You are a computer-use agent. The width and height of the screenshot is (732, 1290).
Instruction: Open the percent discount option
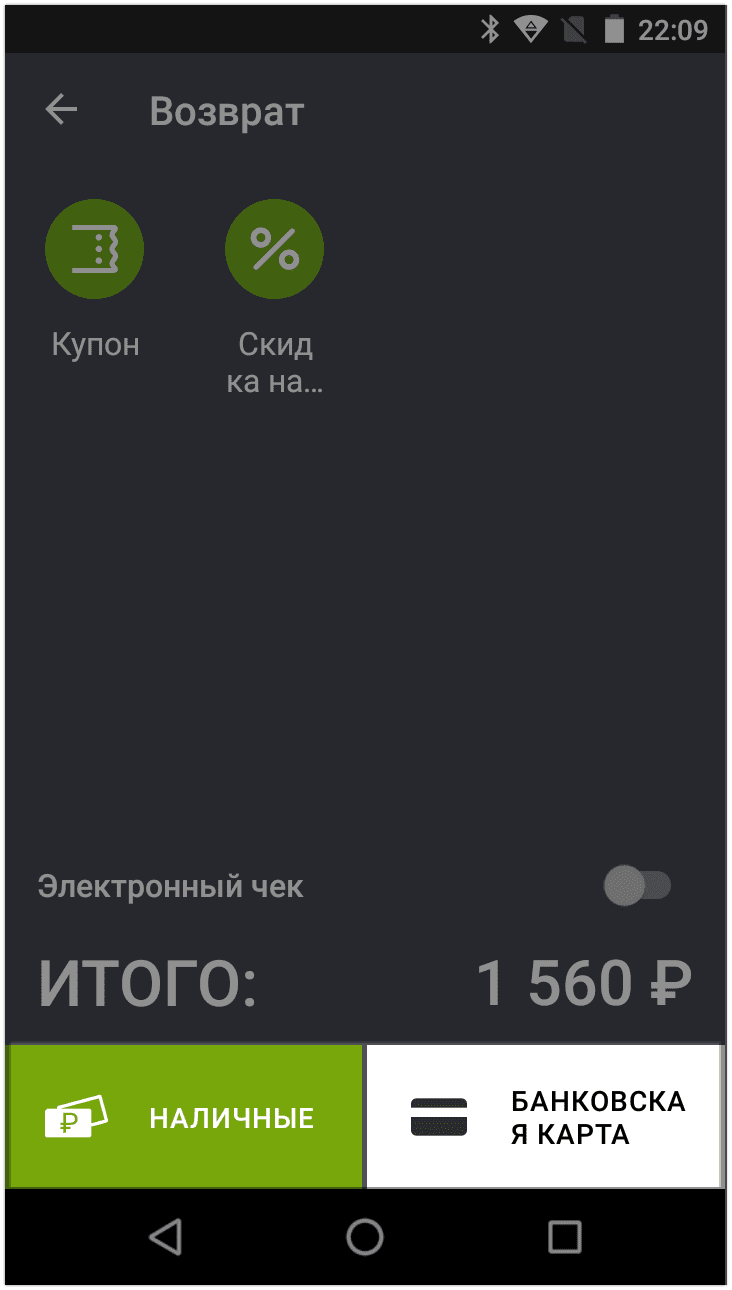pyautogui.click(x=274, y=249)
